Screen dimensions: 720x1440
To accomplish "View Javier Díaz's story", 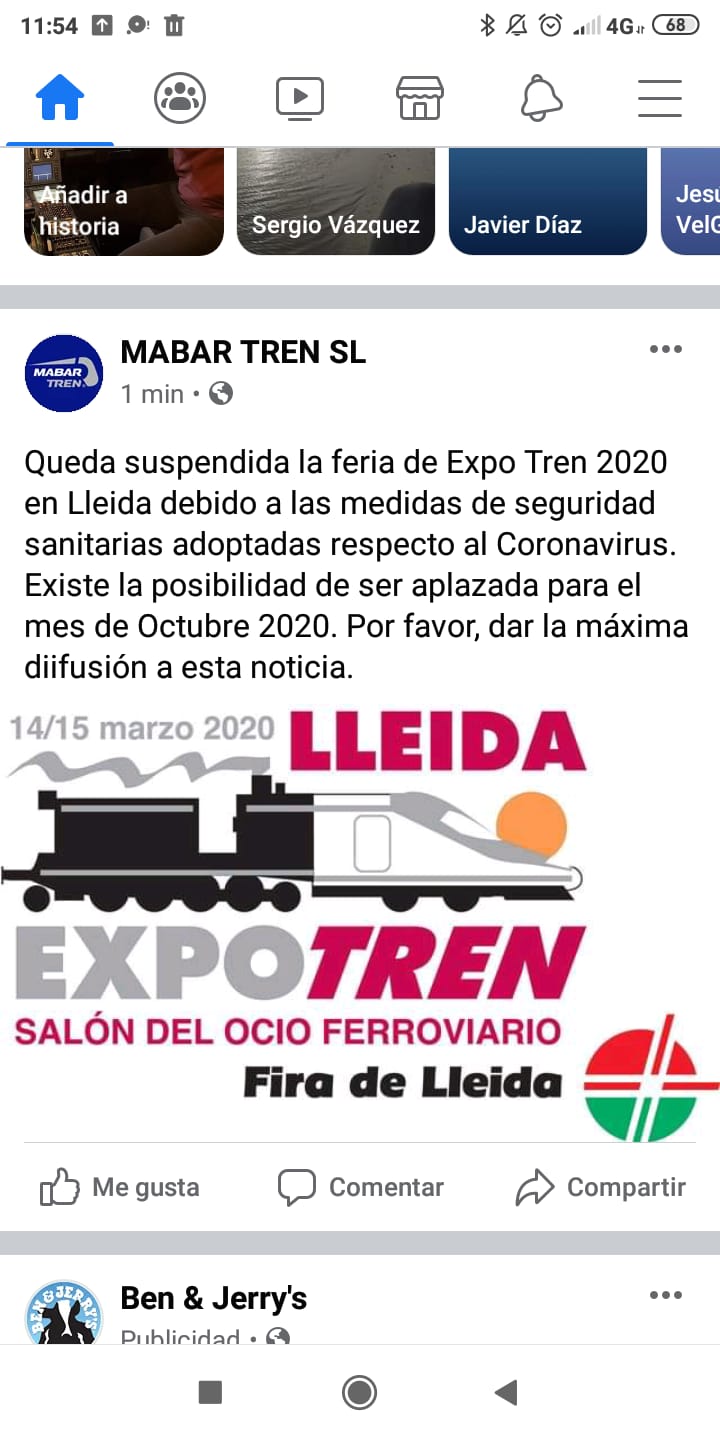I will click(x=548, y=201).
